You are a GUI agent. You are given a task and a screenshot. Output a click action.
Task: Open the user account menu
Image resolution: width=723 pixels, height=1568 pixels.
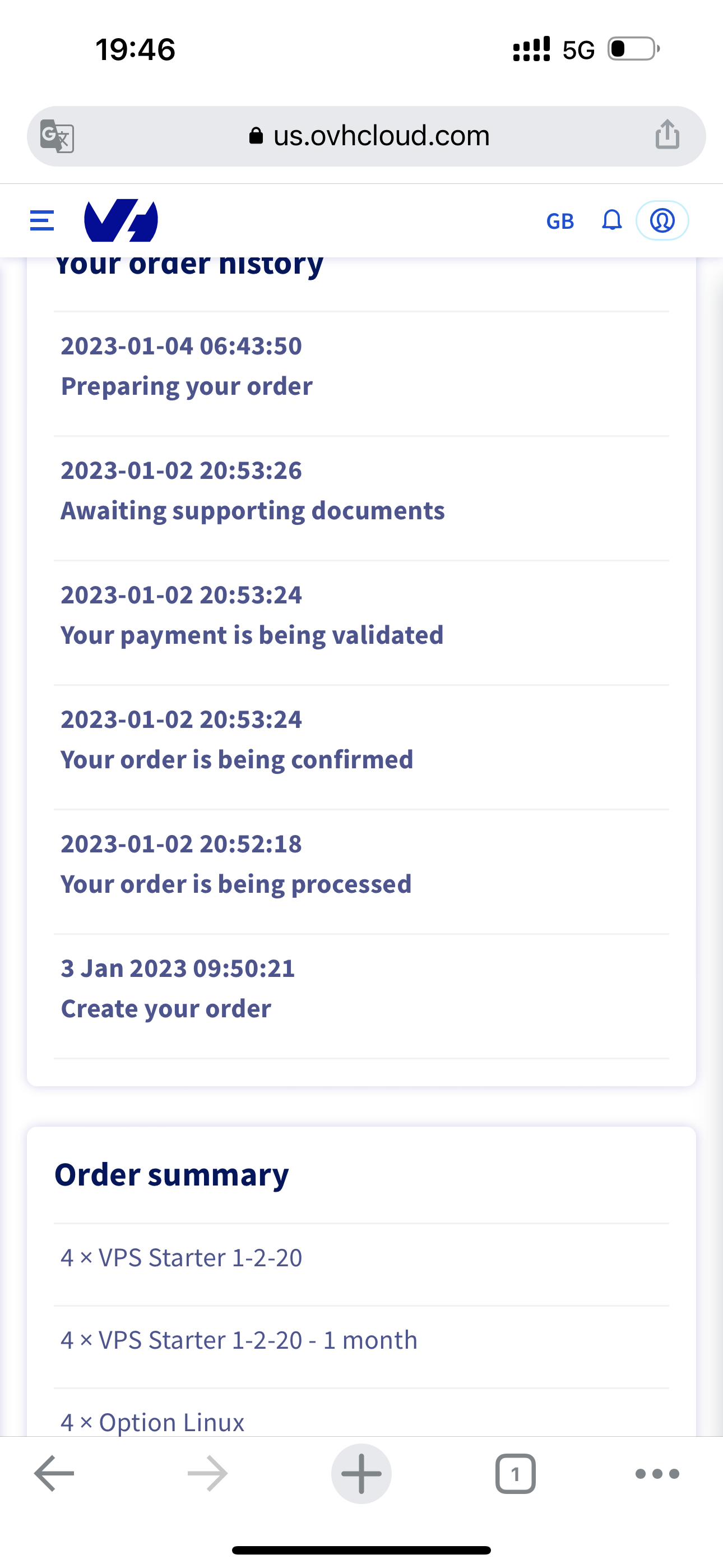click(x=662, y=220)
